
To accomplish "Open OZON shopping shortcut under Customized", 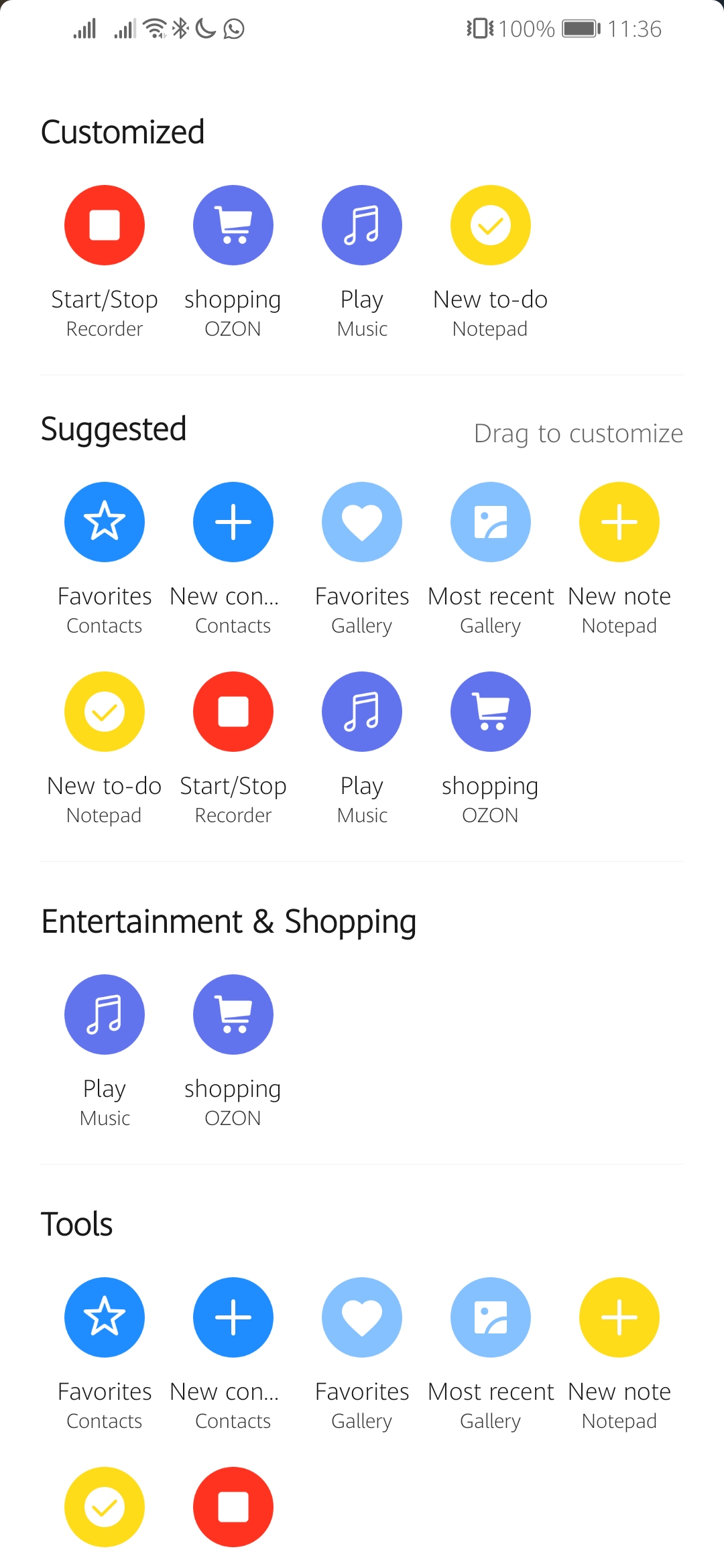I will 233,225.
